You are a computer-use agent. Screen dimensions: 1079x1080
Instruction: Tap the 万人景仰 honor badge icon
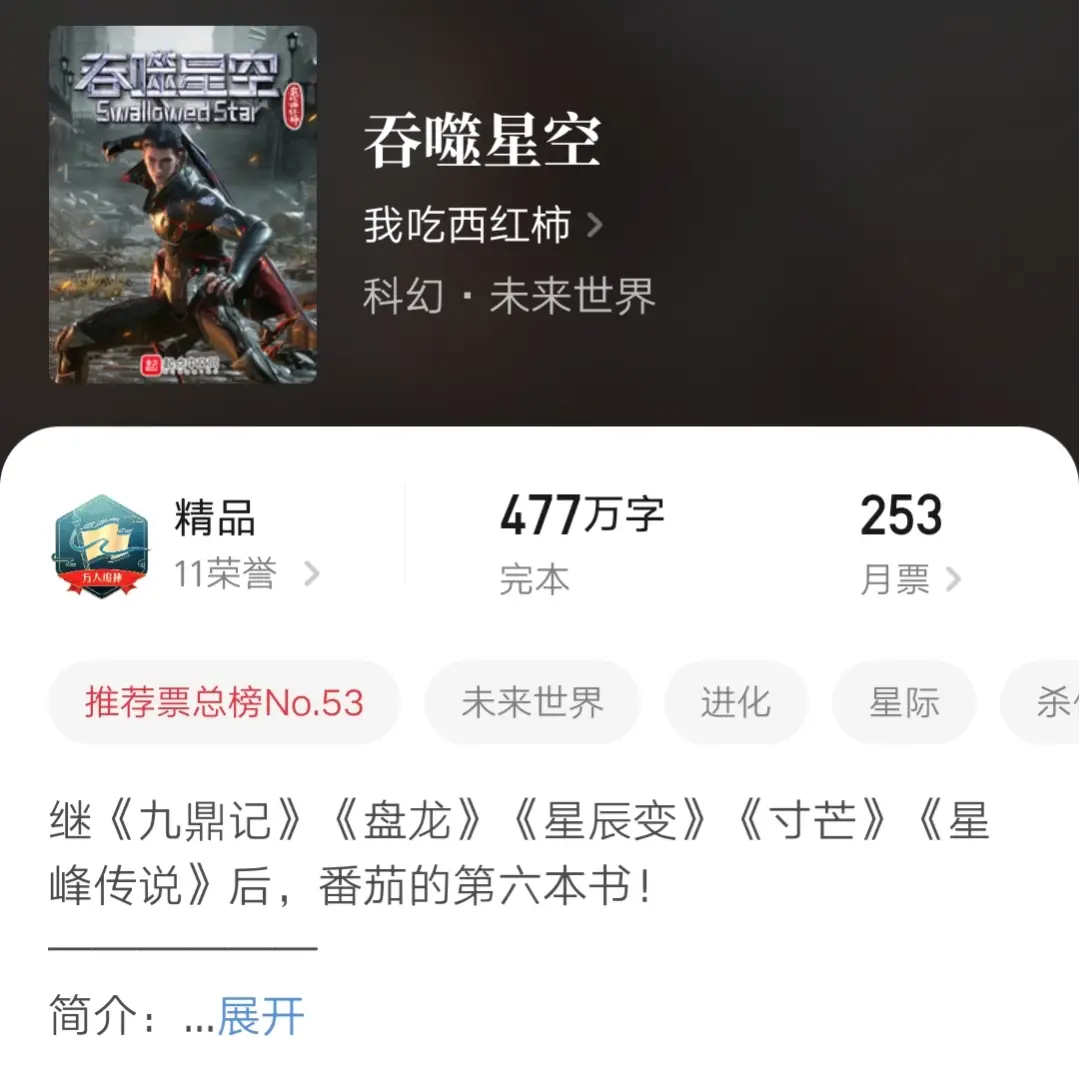coord(103,545)
